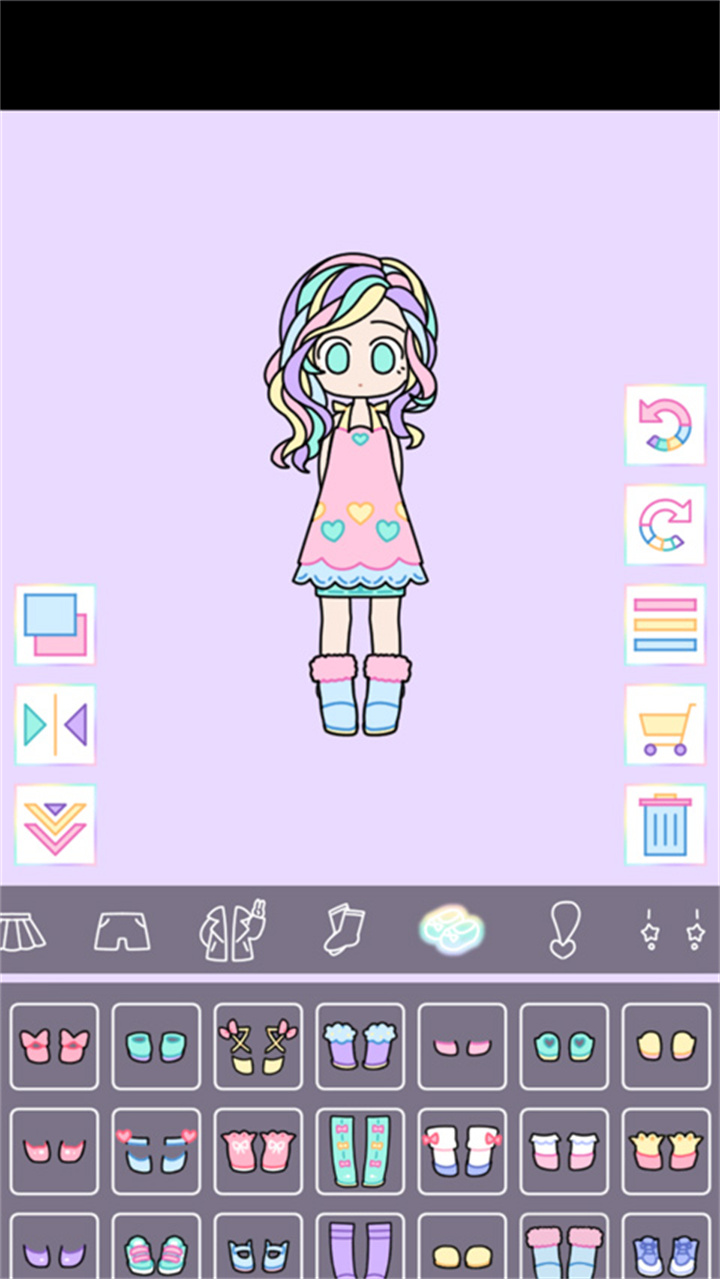Switch to the star earrings category
Screen dimensions: 720x1279
pos(672,931)
